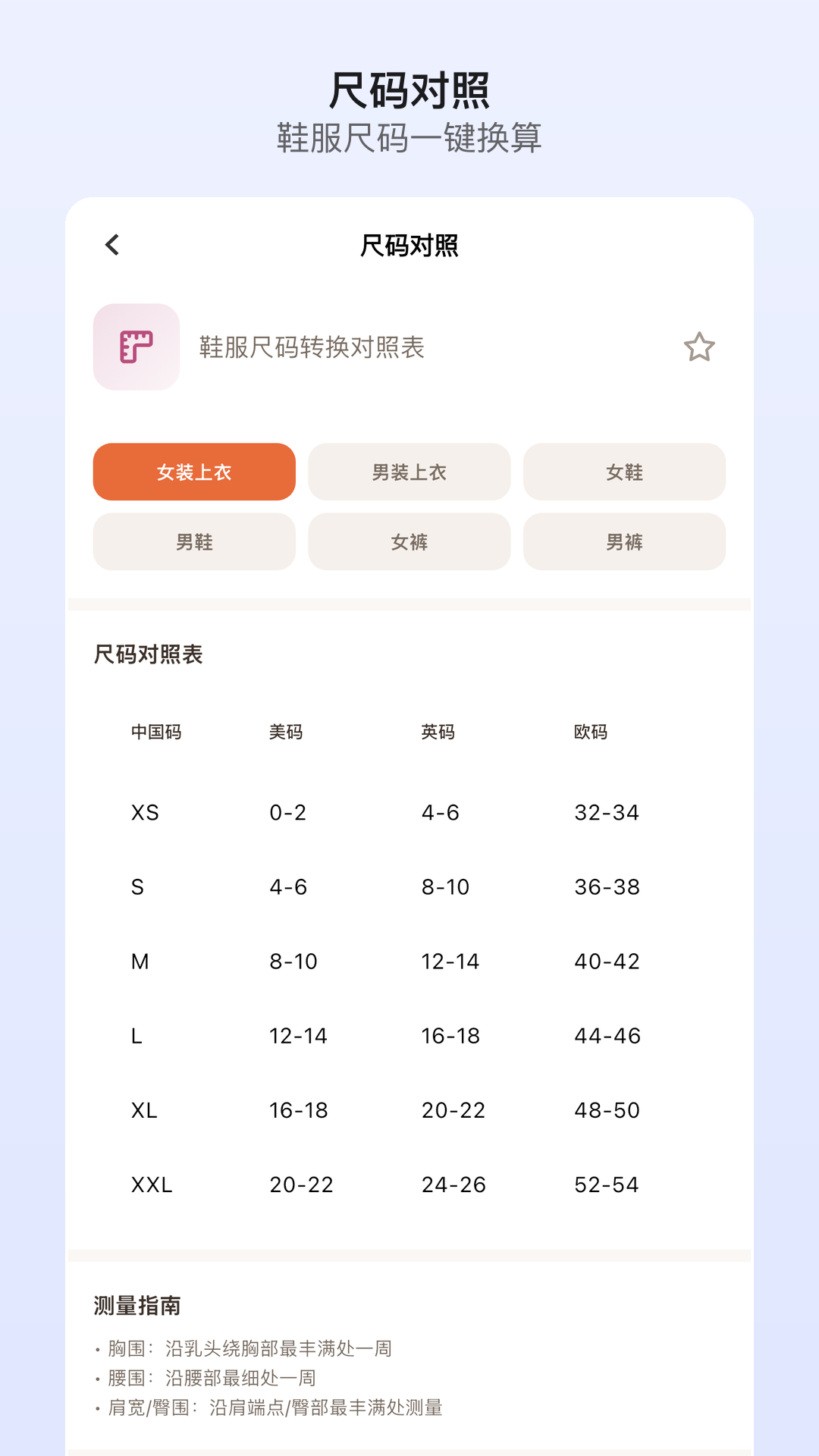Open the 男鞋 size chart

tap(193, 541)
